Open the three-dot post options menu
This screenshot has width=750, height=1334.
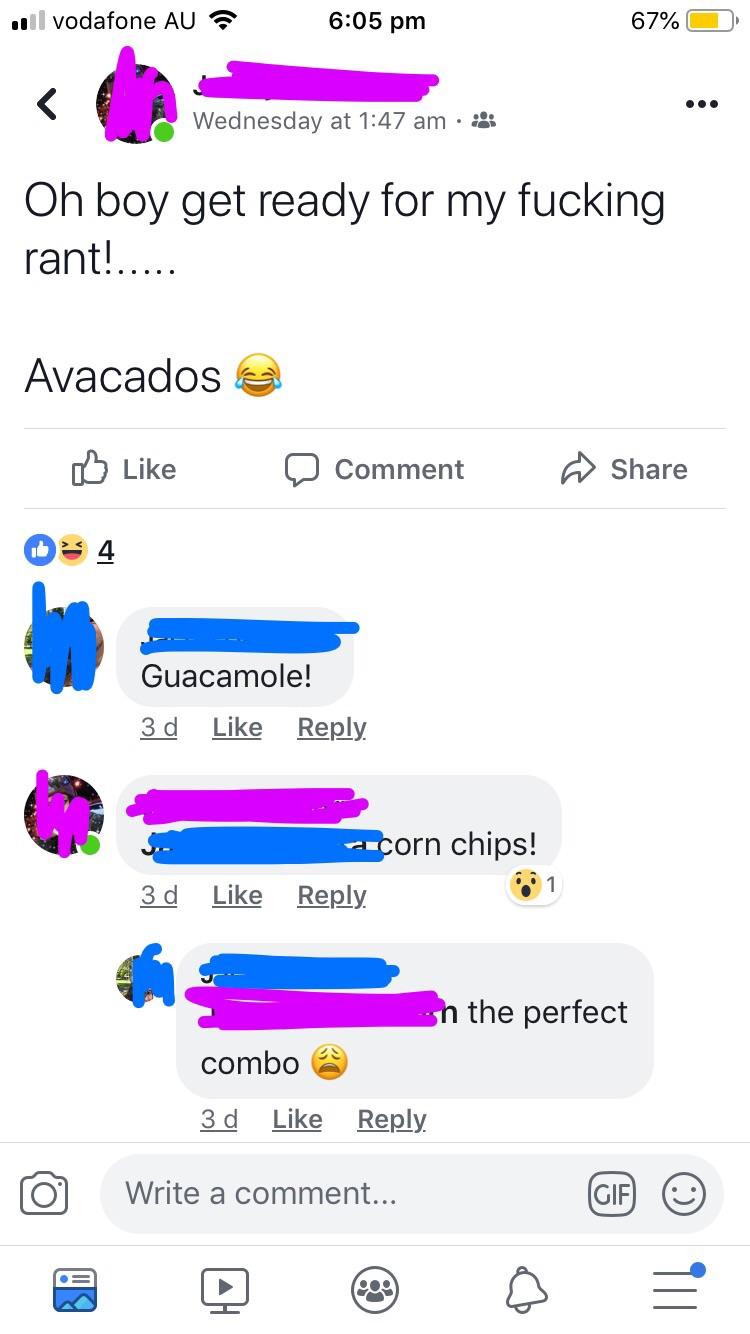click(x=701, y=104)
